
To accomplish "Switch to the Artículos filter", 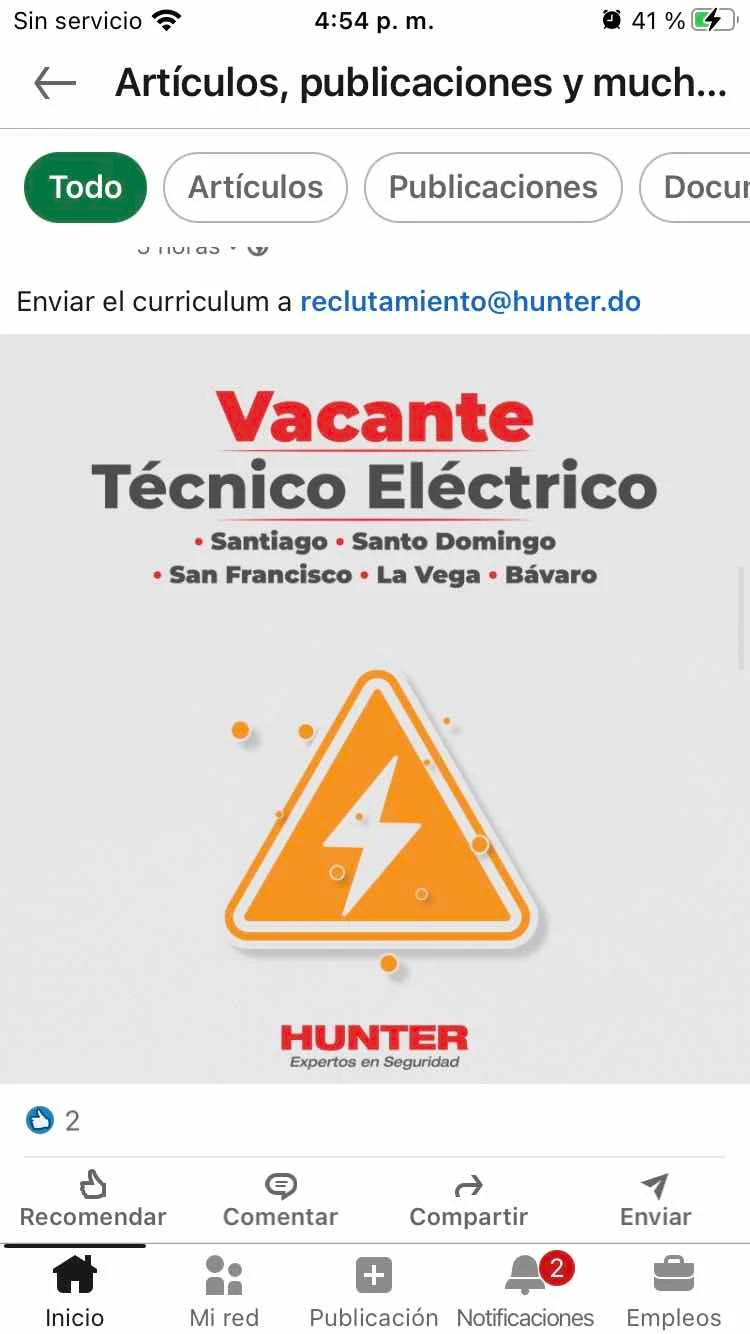I will (x=255, y=187).
